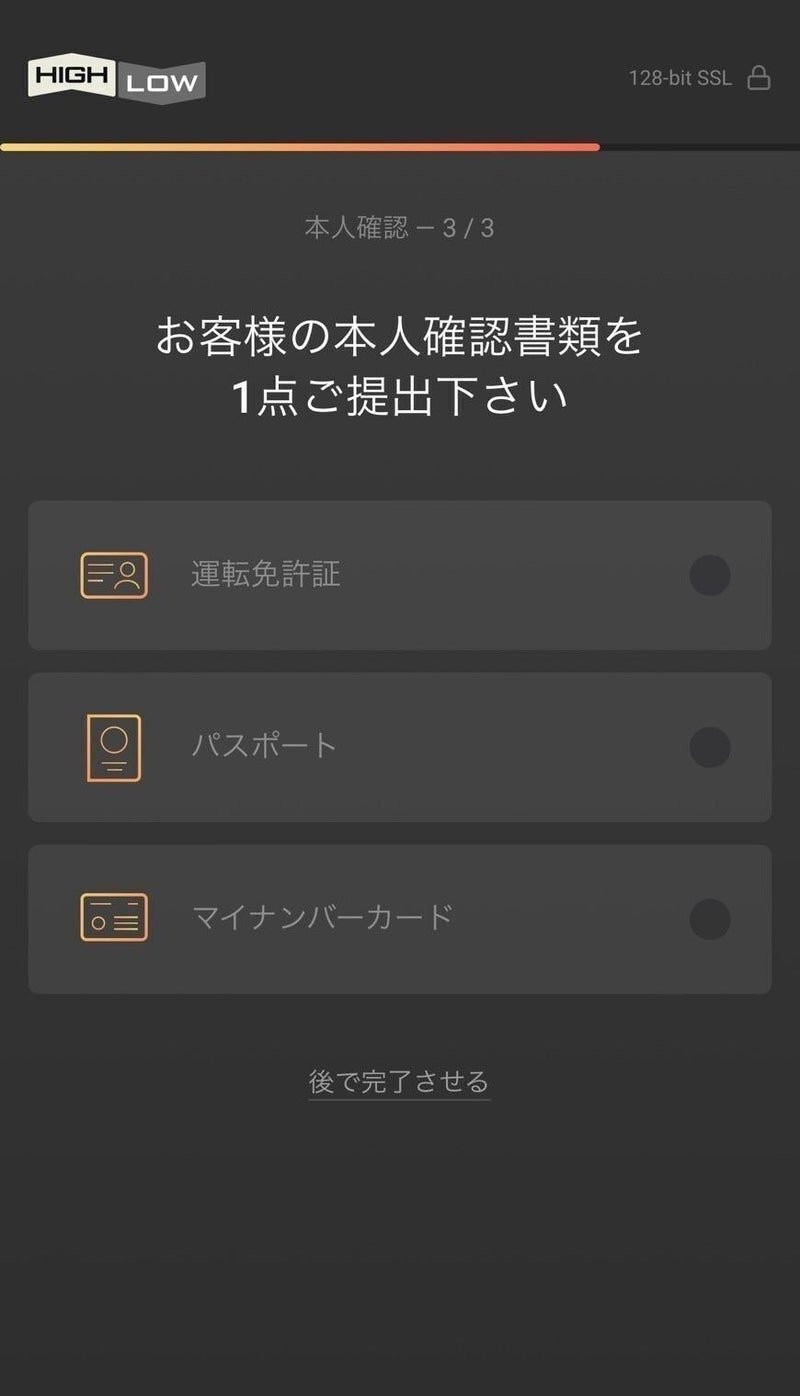The image size is (800, 1396).
Task: Select the マイナンバーカード radio circle
Action: tap(710, 918)
